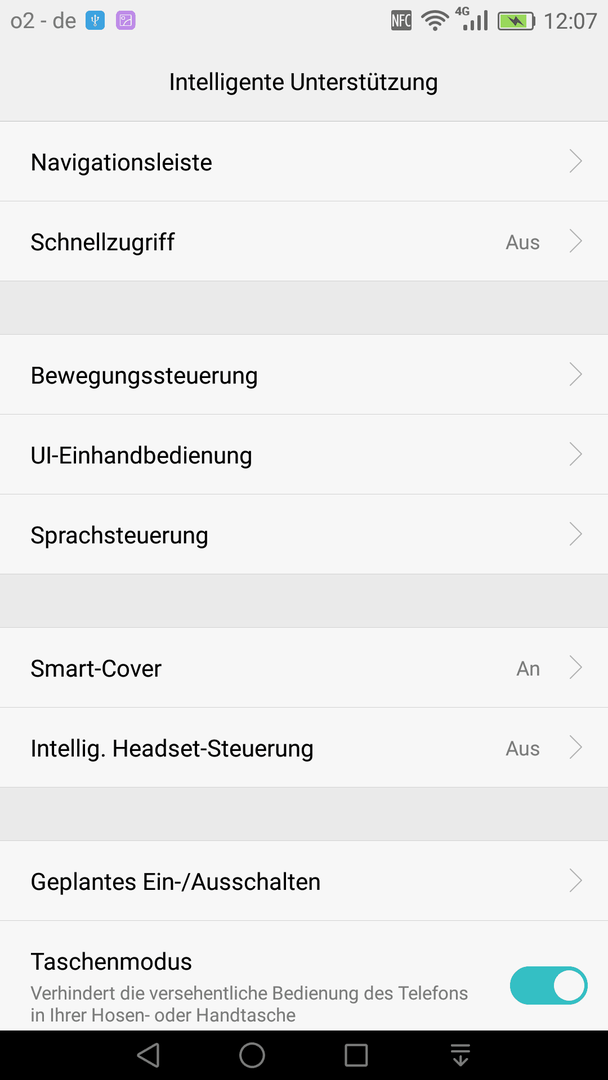Open Smart-Cover settings
This screenshot has width=608, height=1080.
[x=304, y=668]
